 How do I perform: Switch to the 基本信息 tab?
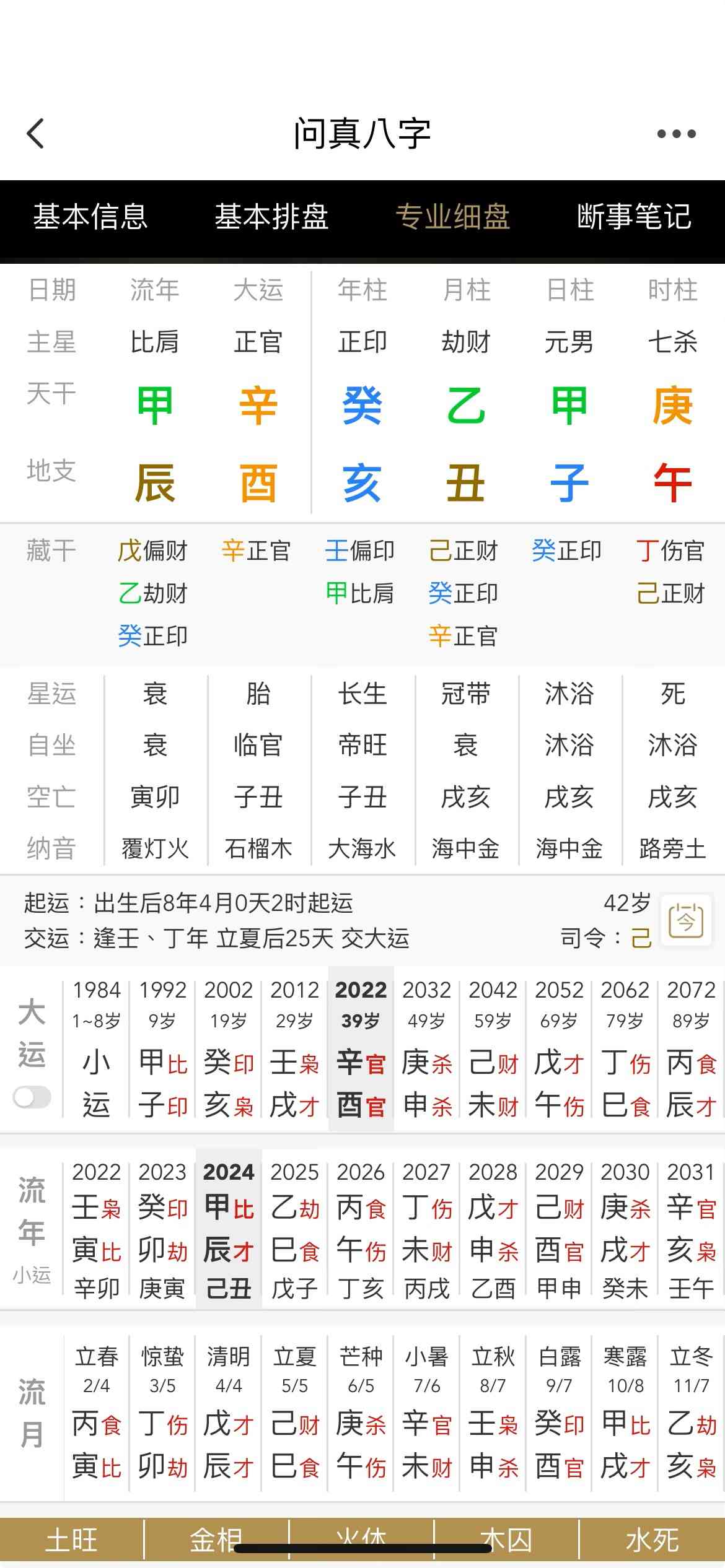click(x=90, y=217)
